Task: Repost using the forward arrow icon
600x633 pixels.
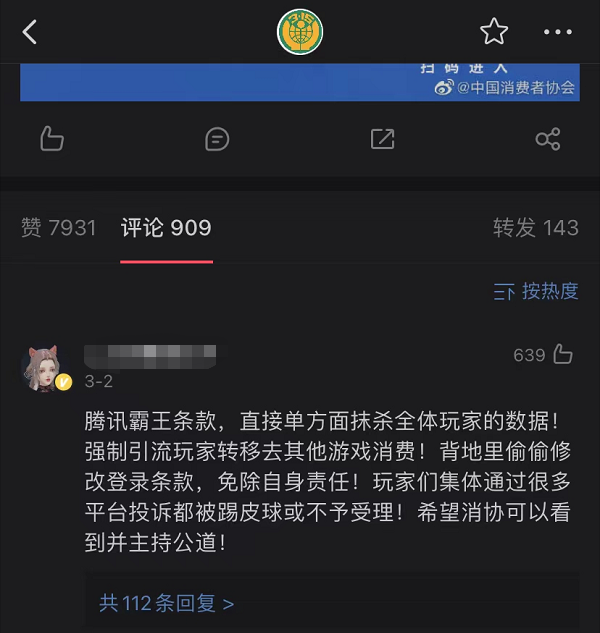Action: coord(382,139)
